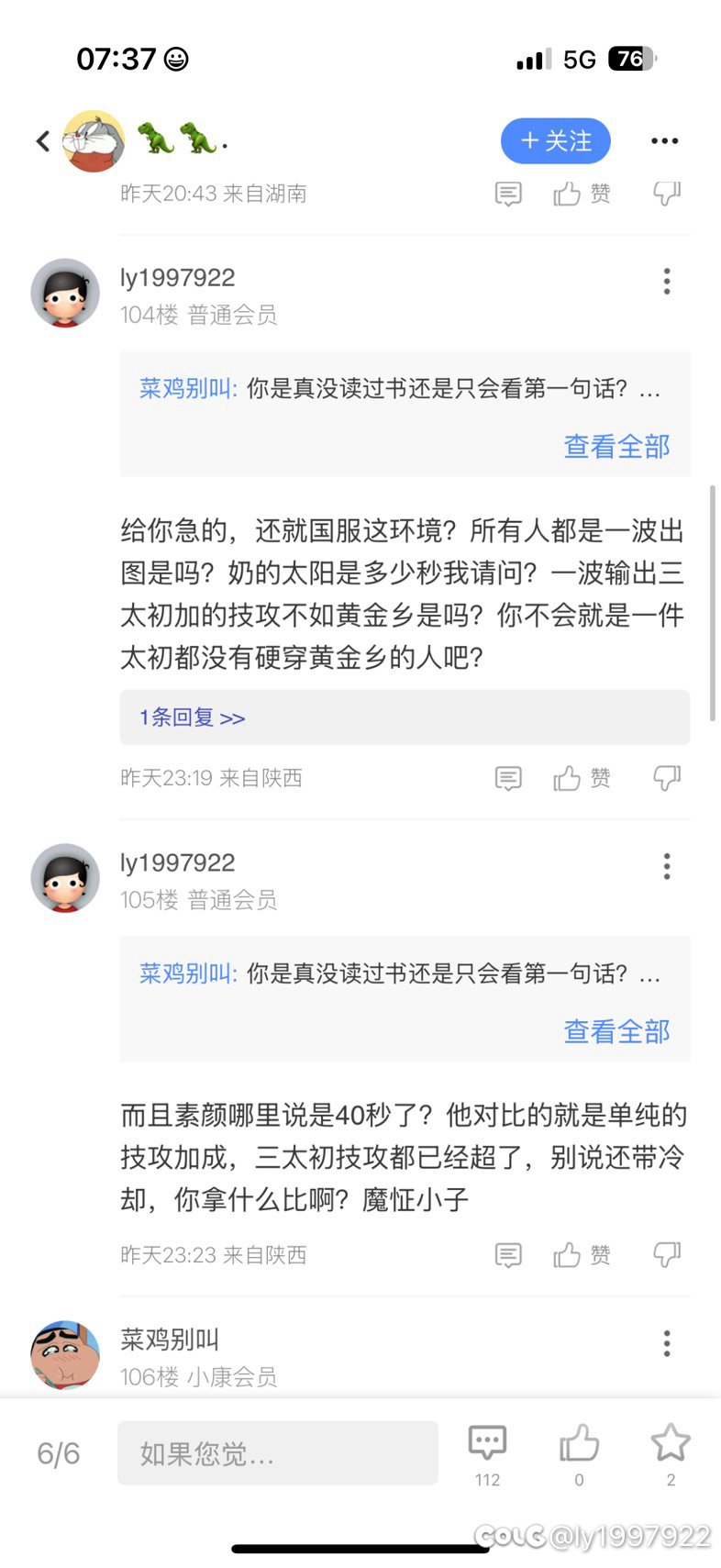This screenshot has height=1568, width=721.
Task: Favorite the thread with the star icon
Action: pos(671,1454)
